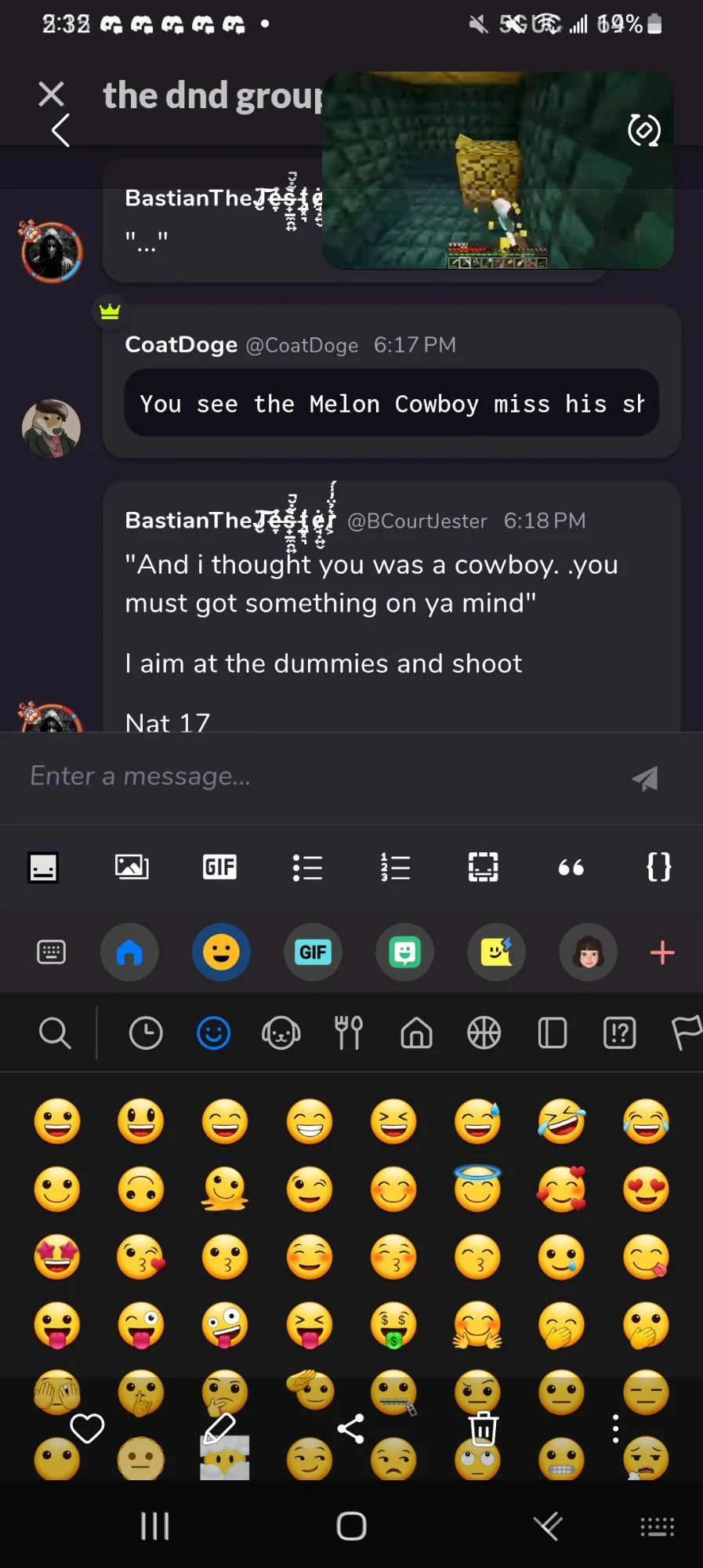
Task: Switch to animals emoji category
Action: pyautogui.click(x=281, y=1033)
